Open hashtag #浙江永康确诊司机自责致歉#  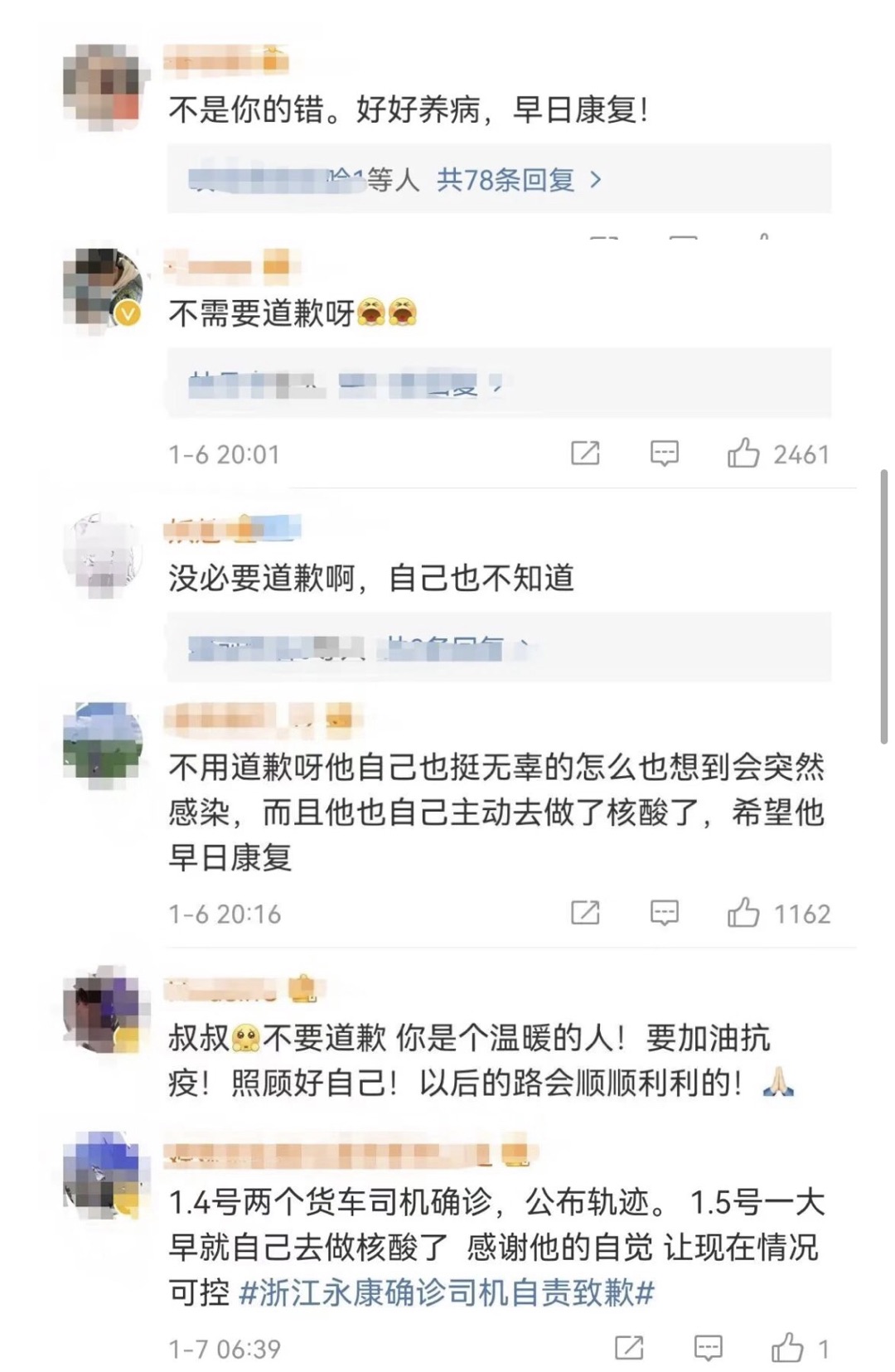[447, 1292]
